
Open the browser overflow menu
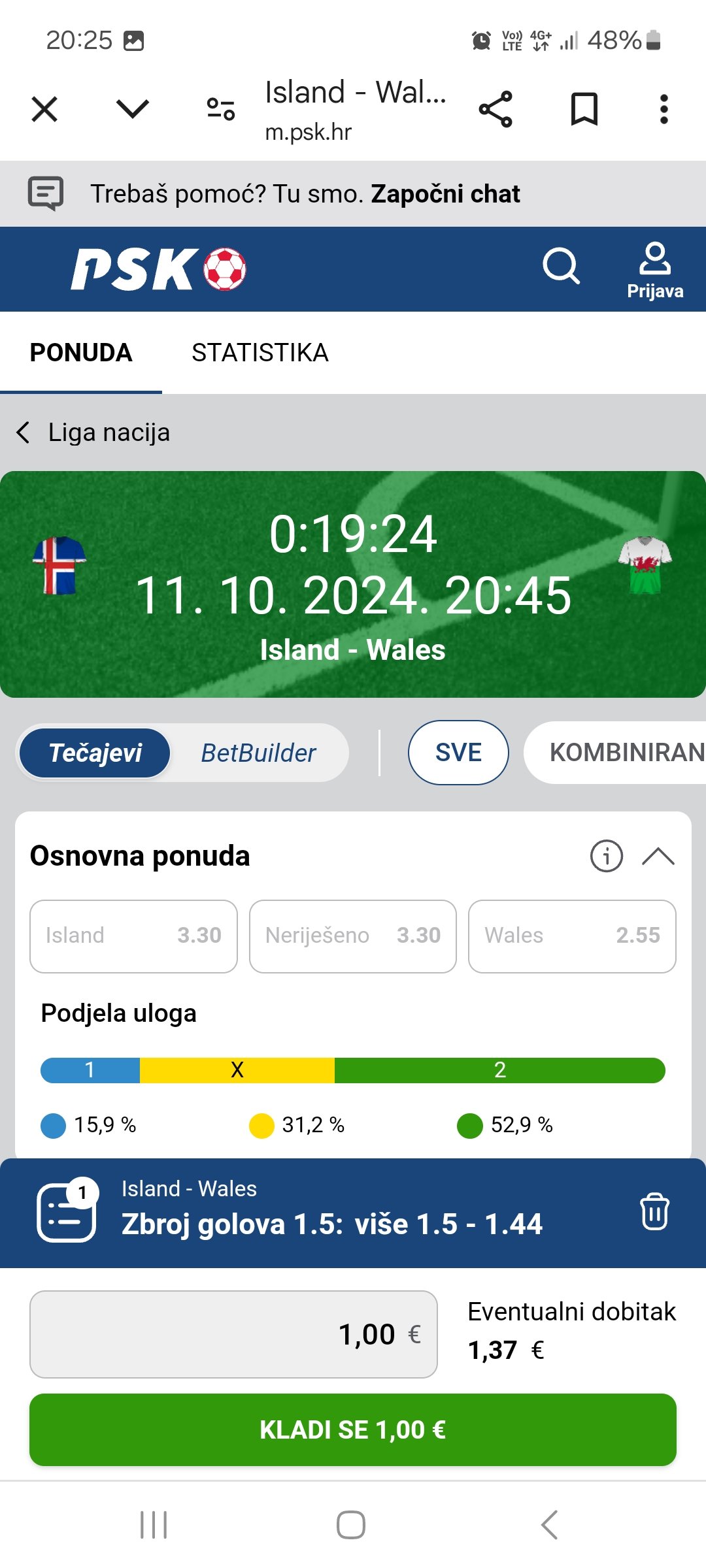coord(664,109)
